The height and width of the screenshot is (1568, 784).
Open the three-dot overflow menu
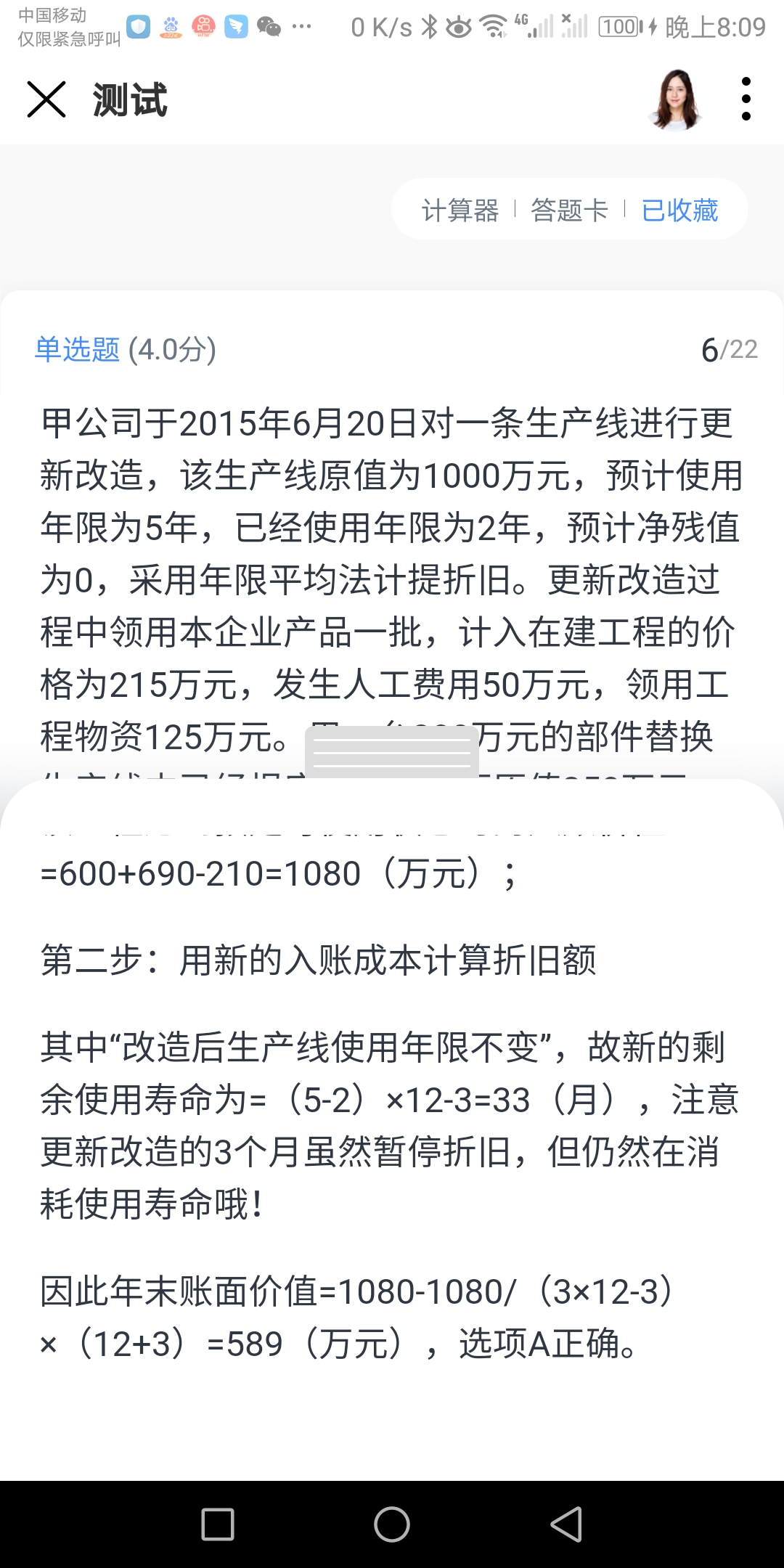pyautogui.click(x=746, y=99)
